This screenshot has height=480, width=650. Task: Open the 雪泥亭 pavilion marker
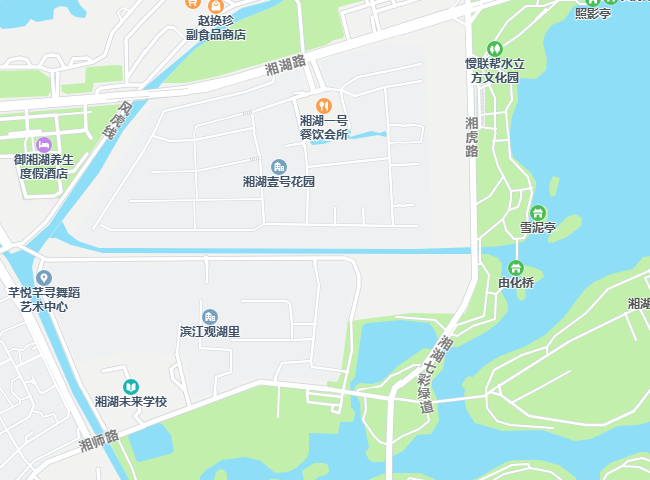pyautogui.click(x=538, y=212)
